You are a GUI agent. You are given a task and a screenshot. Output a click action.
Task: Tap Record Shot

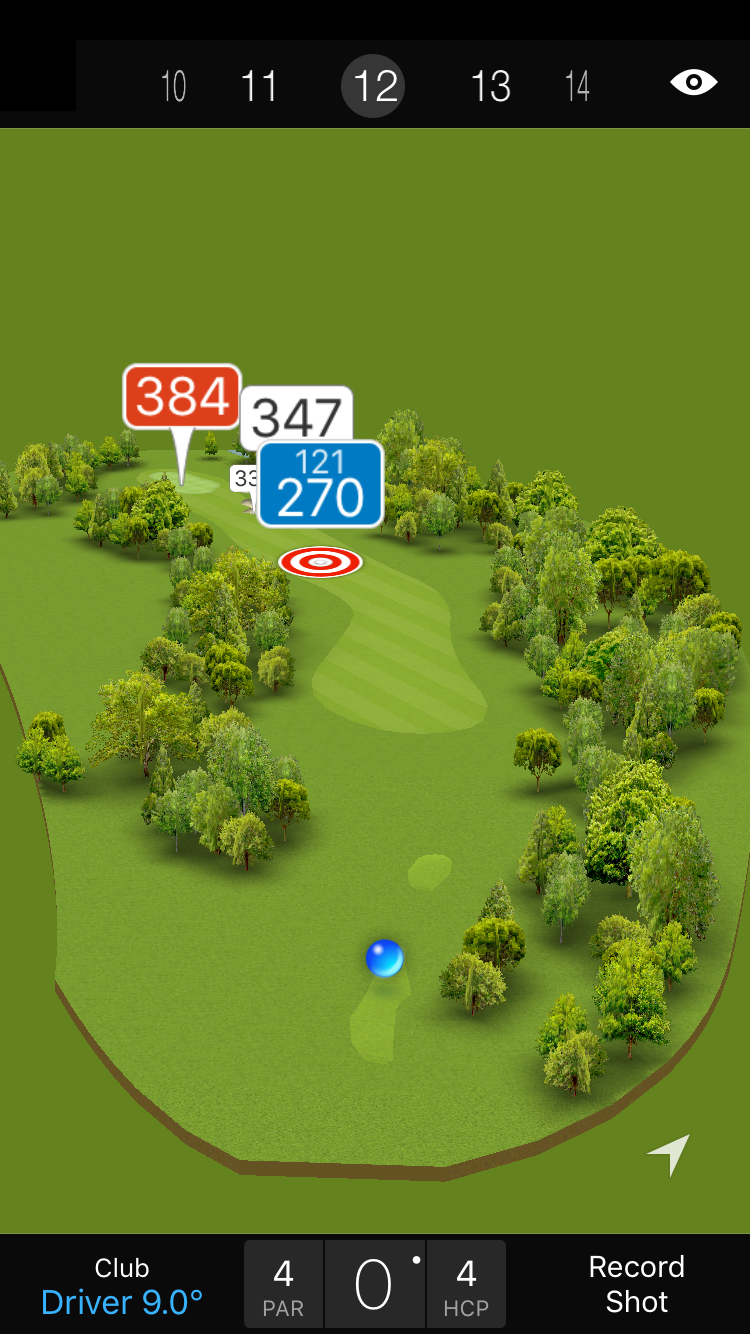tap(636, 1284)
